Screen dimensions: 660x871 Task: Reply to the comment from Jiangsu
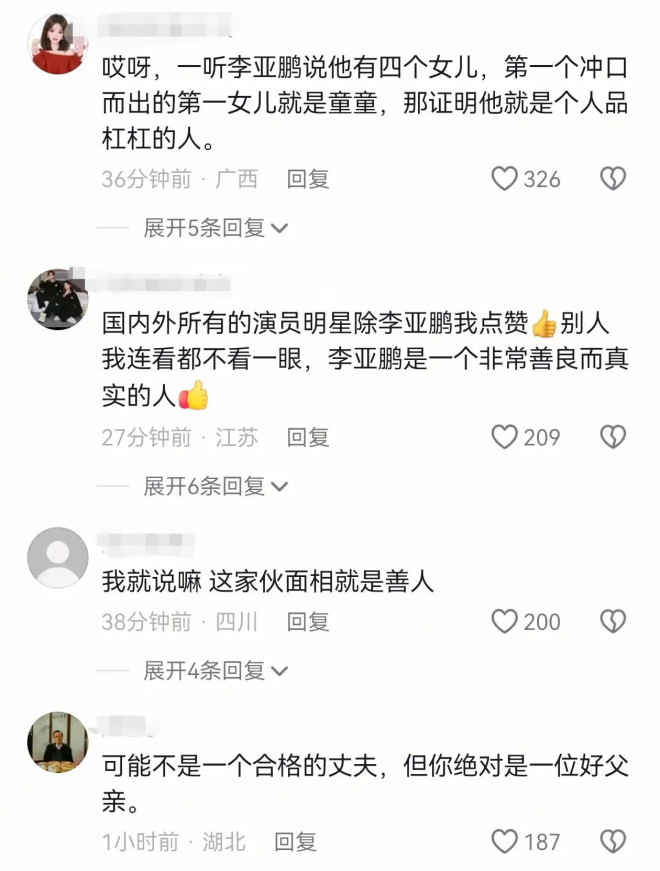[308, 437]
